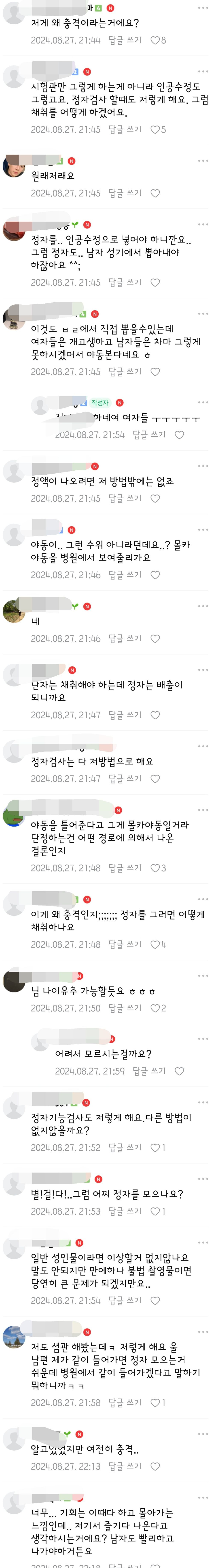Like the comment '정액이 나오려면 저 방법밖에는 없죠'

[155, 499]
